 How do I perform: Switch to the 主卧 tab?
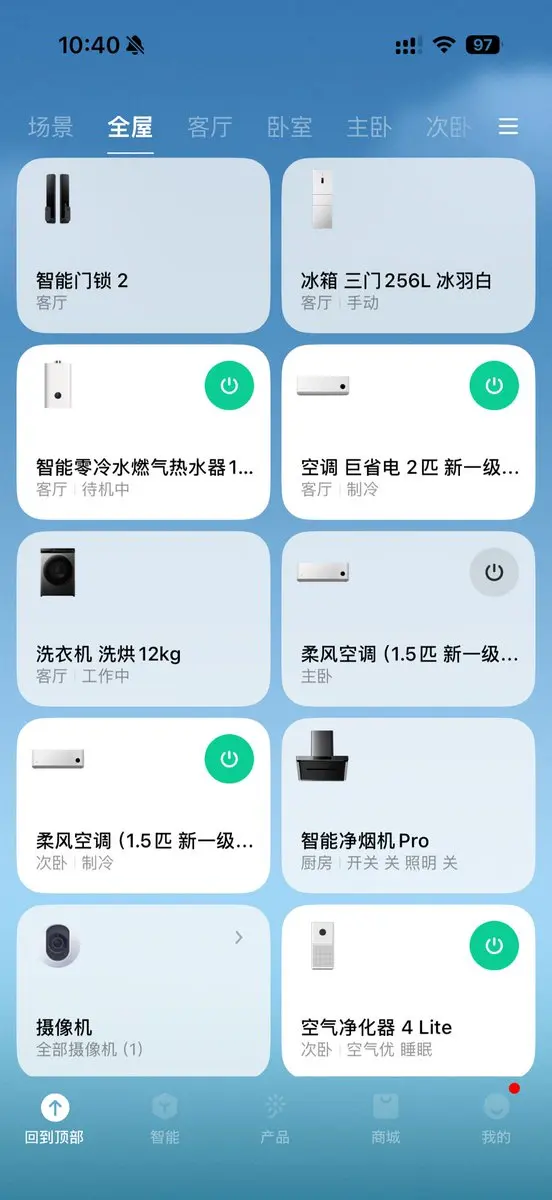click(x=369, y=127)
